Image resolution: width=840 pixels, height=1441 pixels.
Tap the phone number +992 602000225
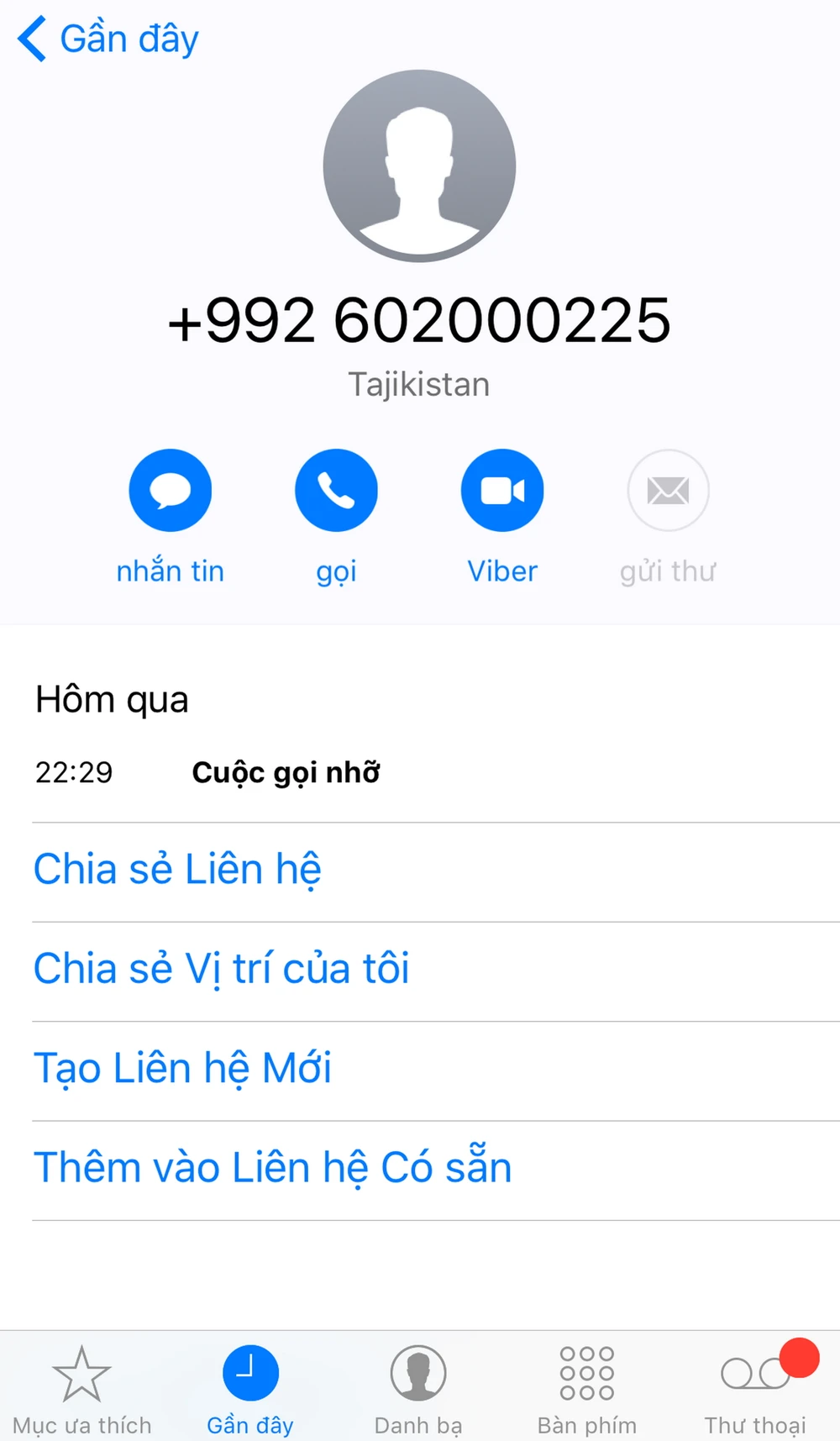[x=420, y=321]
